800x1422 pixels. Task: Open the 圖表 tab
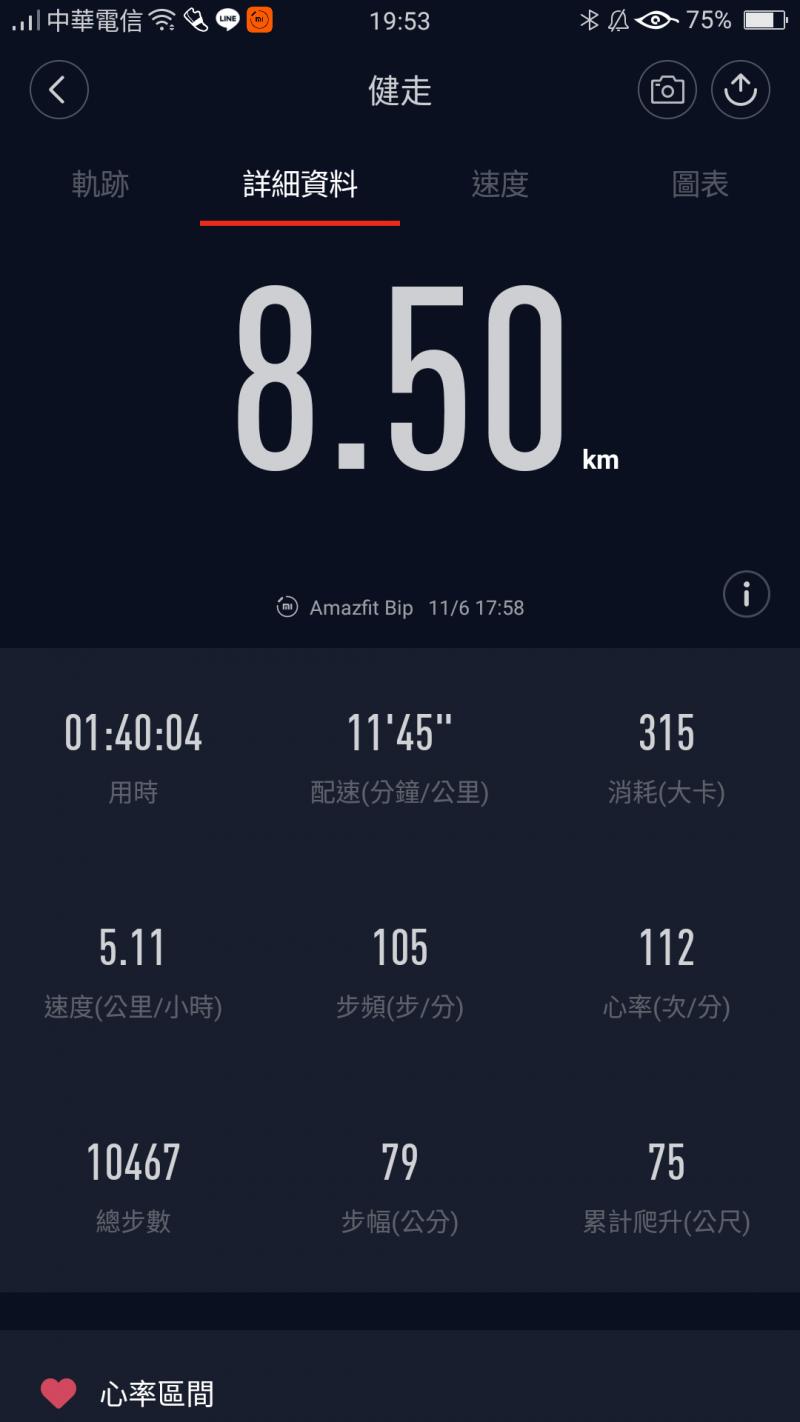(x=700, y=184)
